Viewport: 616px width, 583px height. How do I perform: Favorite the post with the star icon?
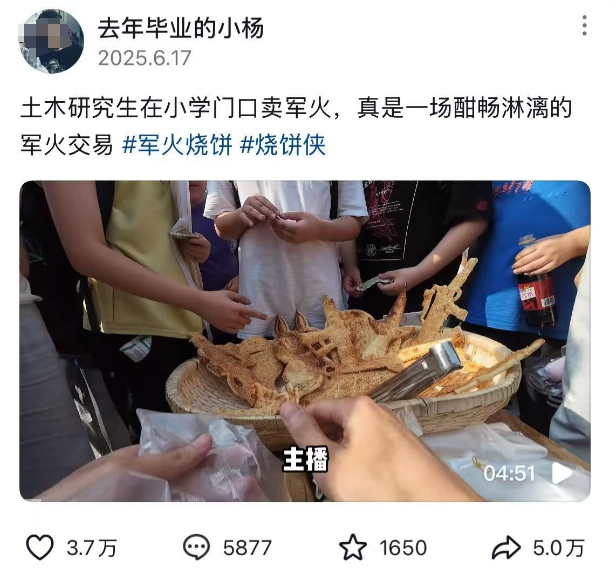click(353, 547)
